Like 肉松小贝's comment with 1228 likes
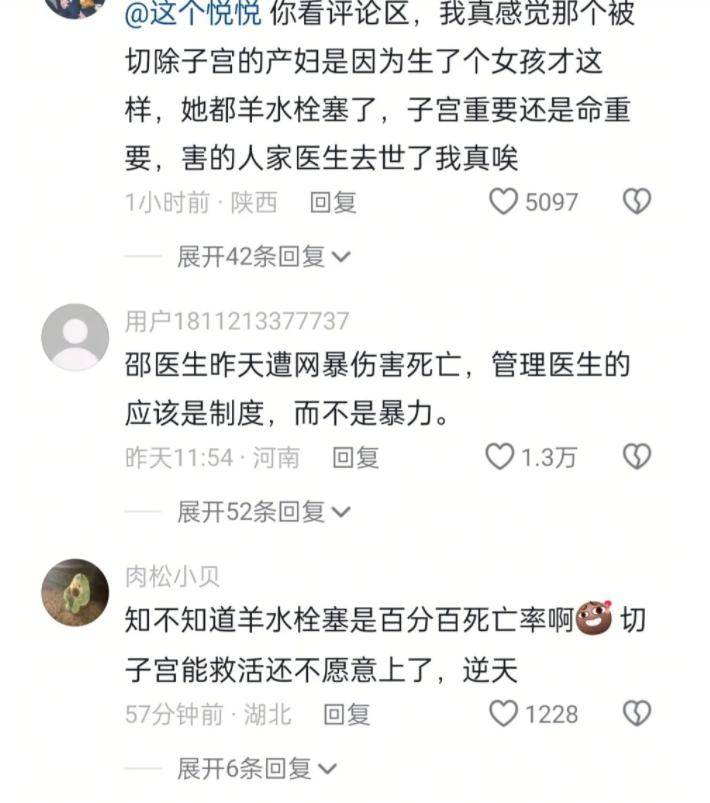The image size is (710, 803). pyautogui.click(x=504, y=714)
